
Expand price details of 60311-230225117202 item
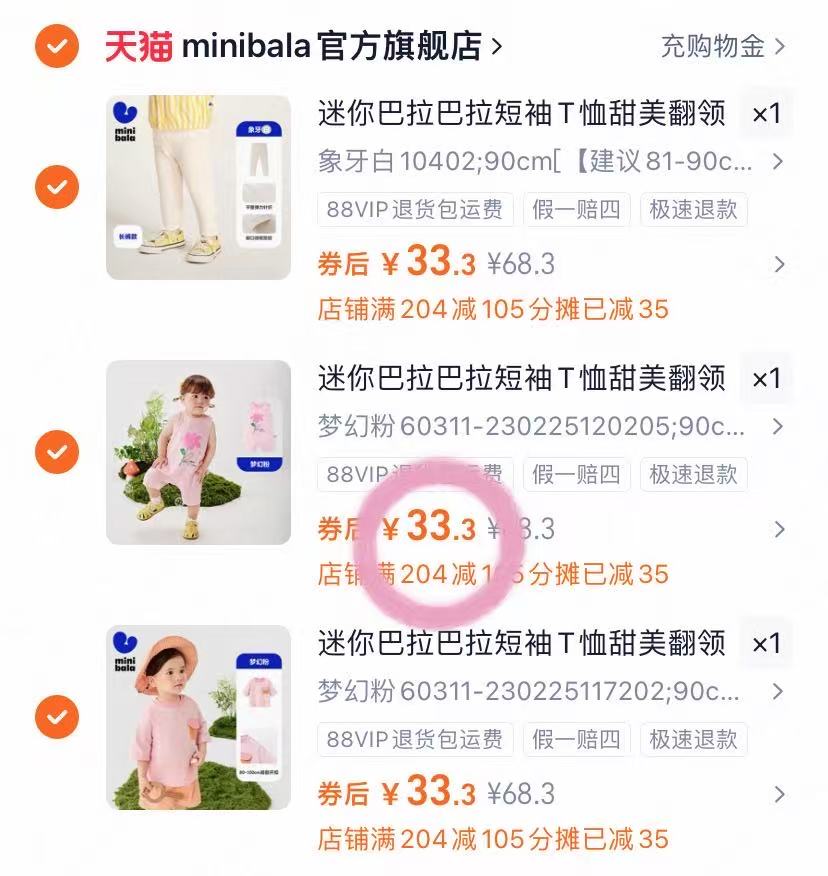(779, 795)
